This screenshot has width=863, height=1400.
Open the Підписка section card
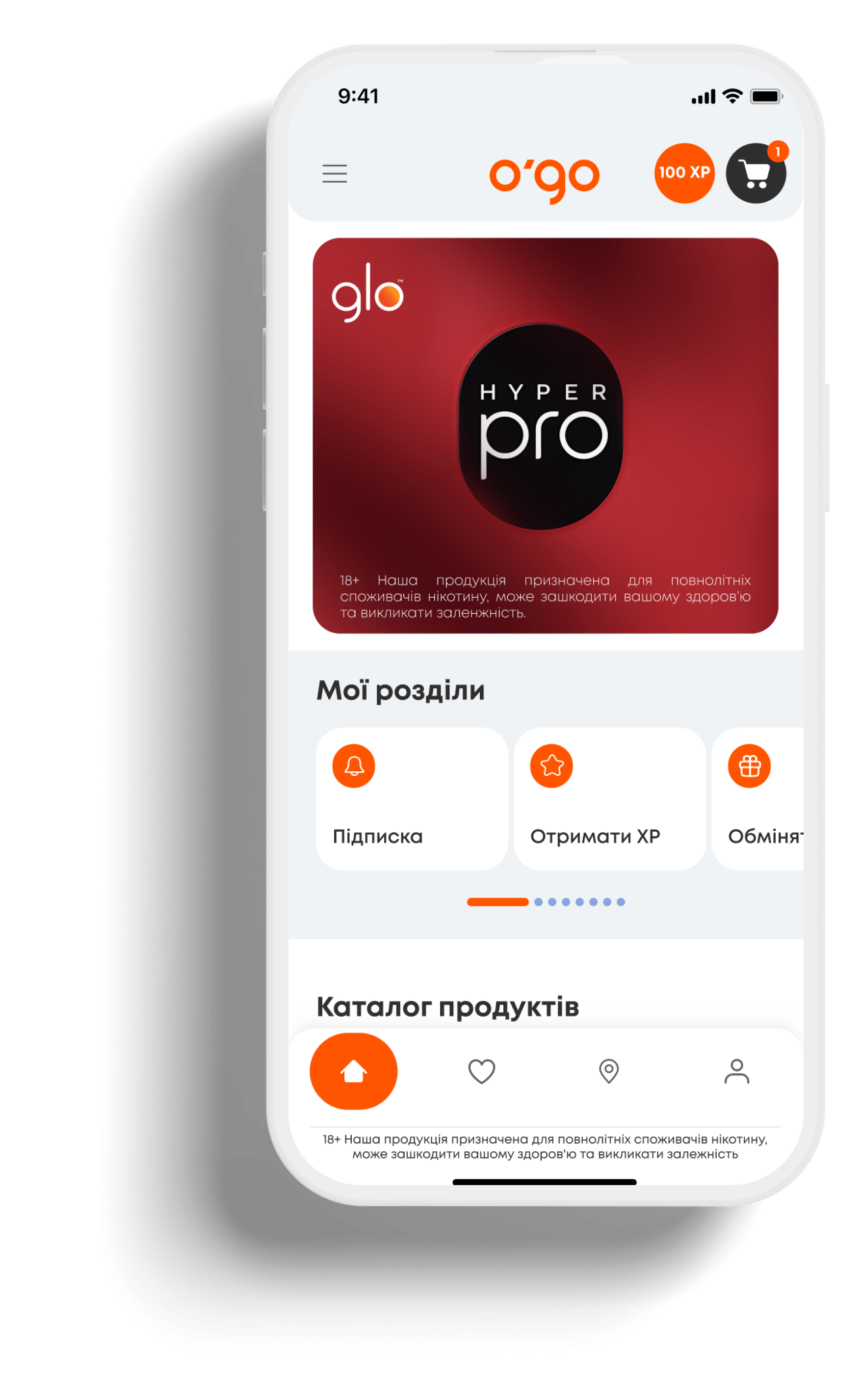(412, 798)
